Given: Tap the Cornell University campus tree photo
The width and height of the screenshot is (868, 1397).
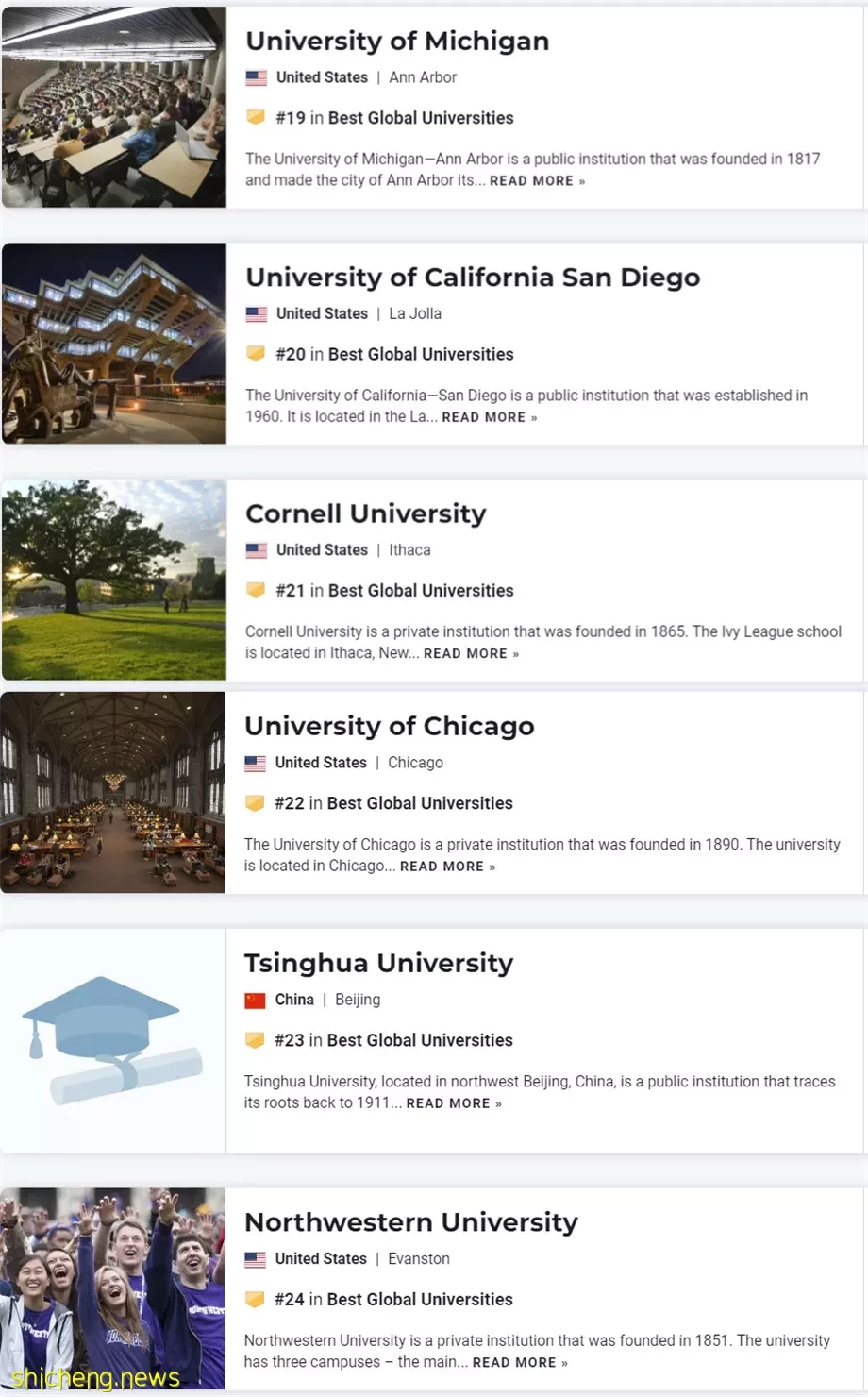Looking at the screenshot, I should 114,580.
